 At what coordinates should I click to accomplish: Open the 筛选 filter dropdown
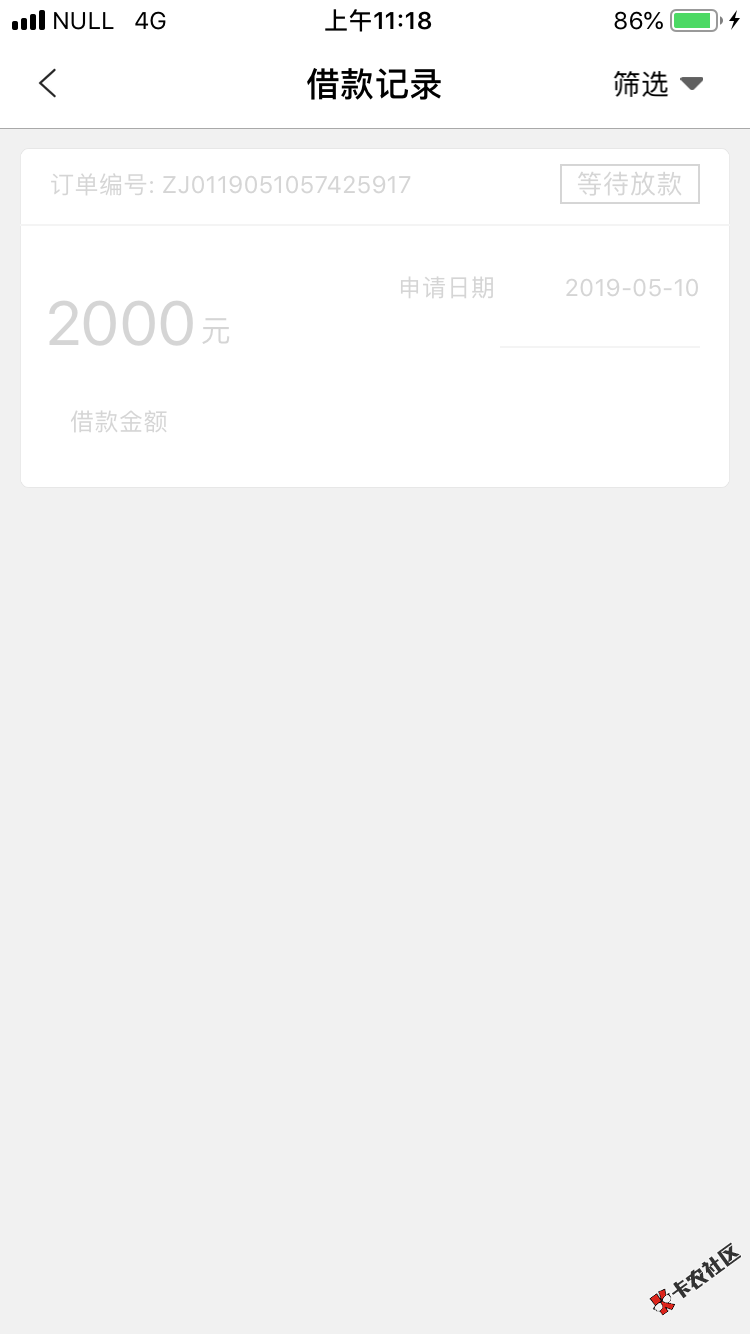[658, 85]
